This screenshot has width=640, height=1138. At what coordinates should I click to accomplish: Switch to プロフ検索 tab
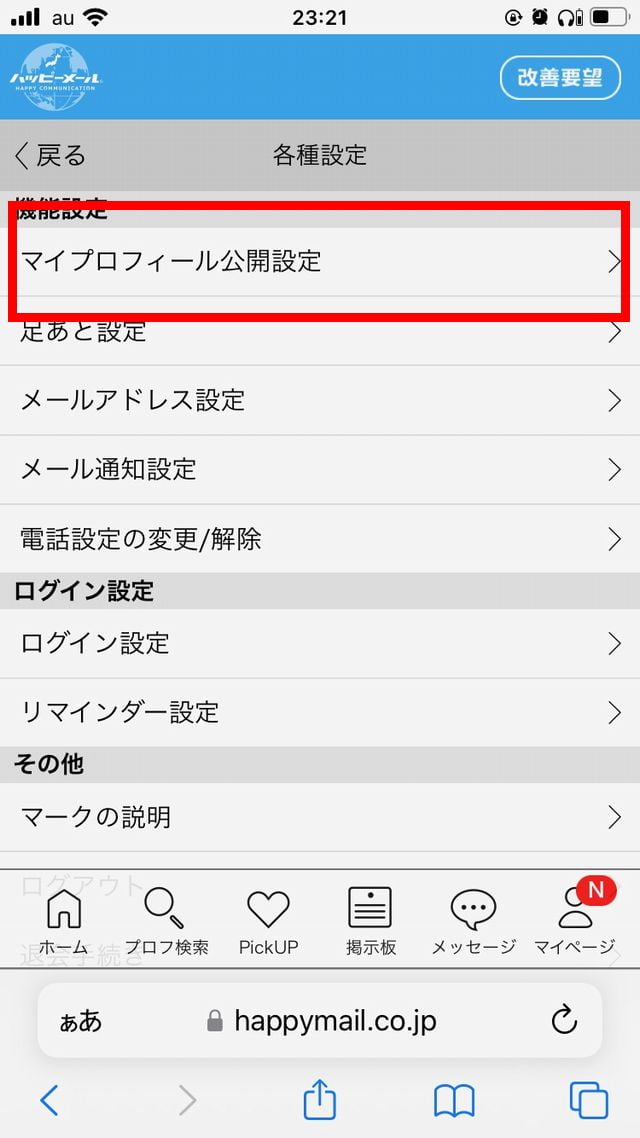pos(166,920)
